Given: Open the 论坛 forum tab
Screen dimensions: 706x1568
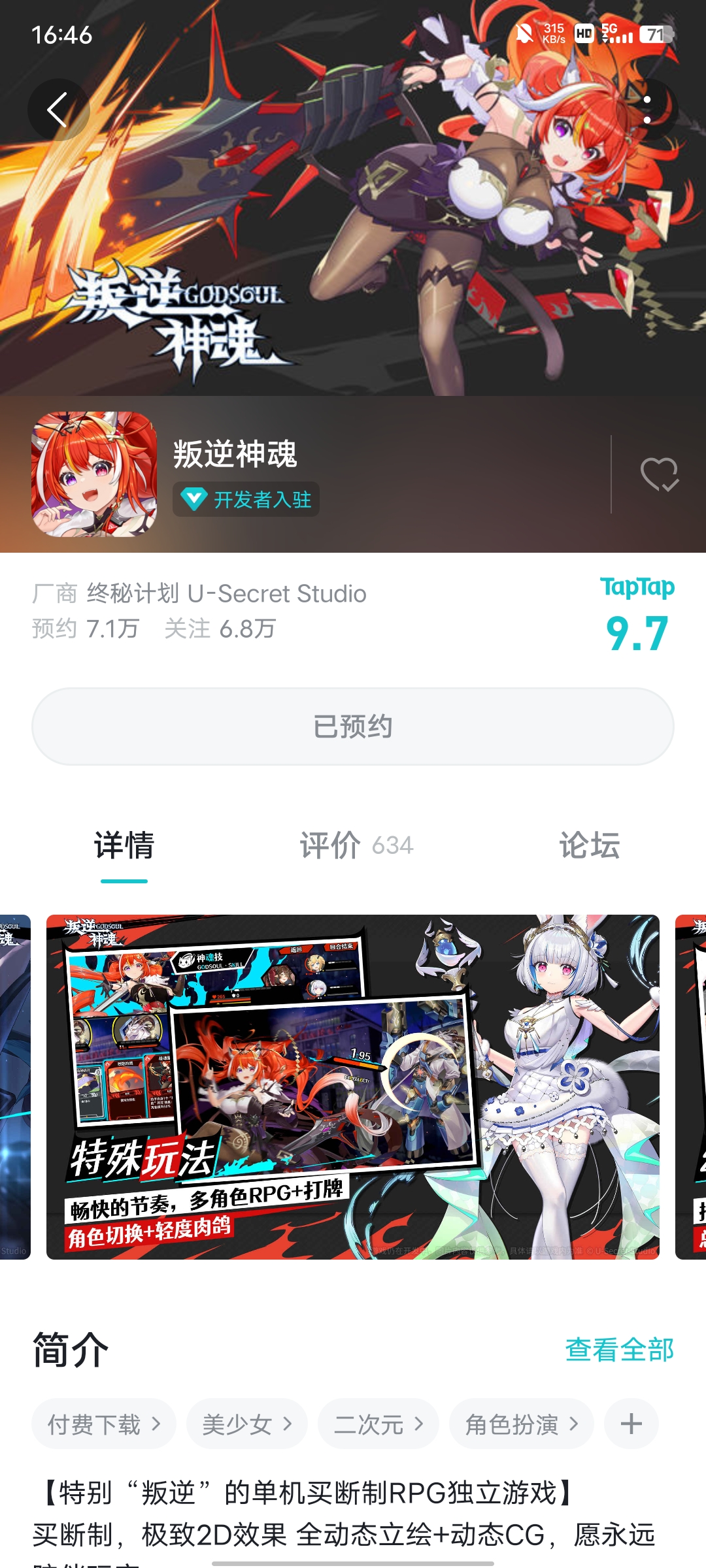Looking at the screenshot, I should coord(588,845).
